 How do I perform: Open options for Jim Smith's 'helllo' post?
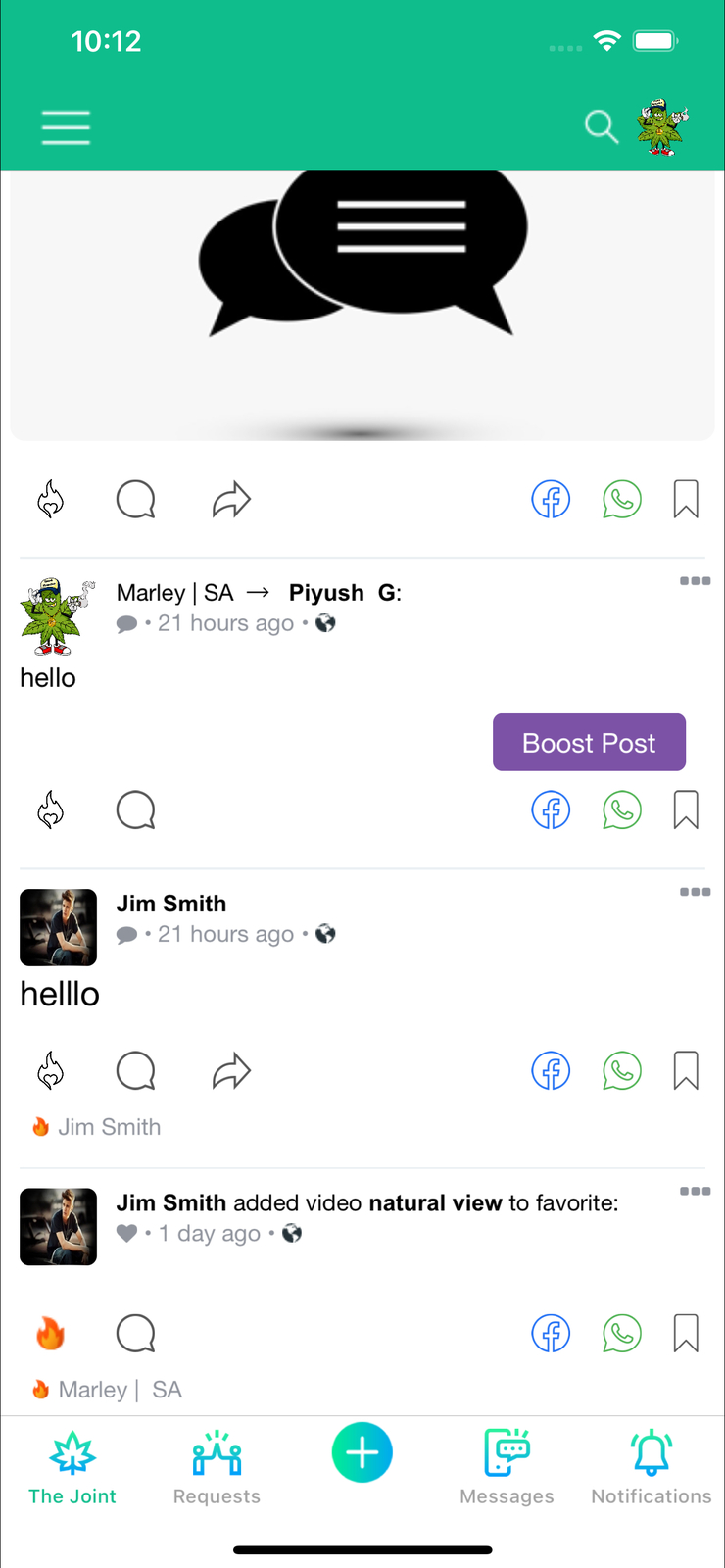click(x=695, y=892)
